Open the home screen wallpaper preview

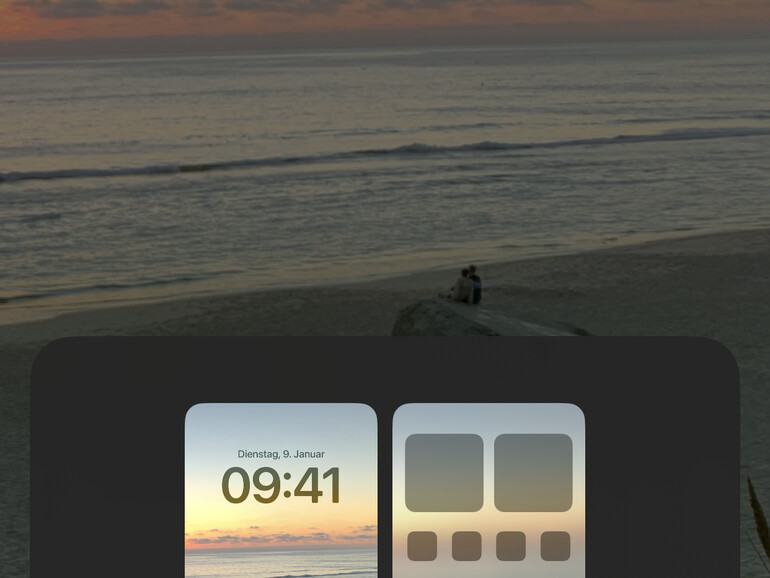[x=488, y=490]
